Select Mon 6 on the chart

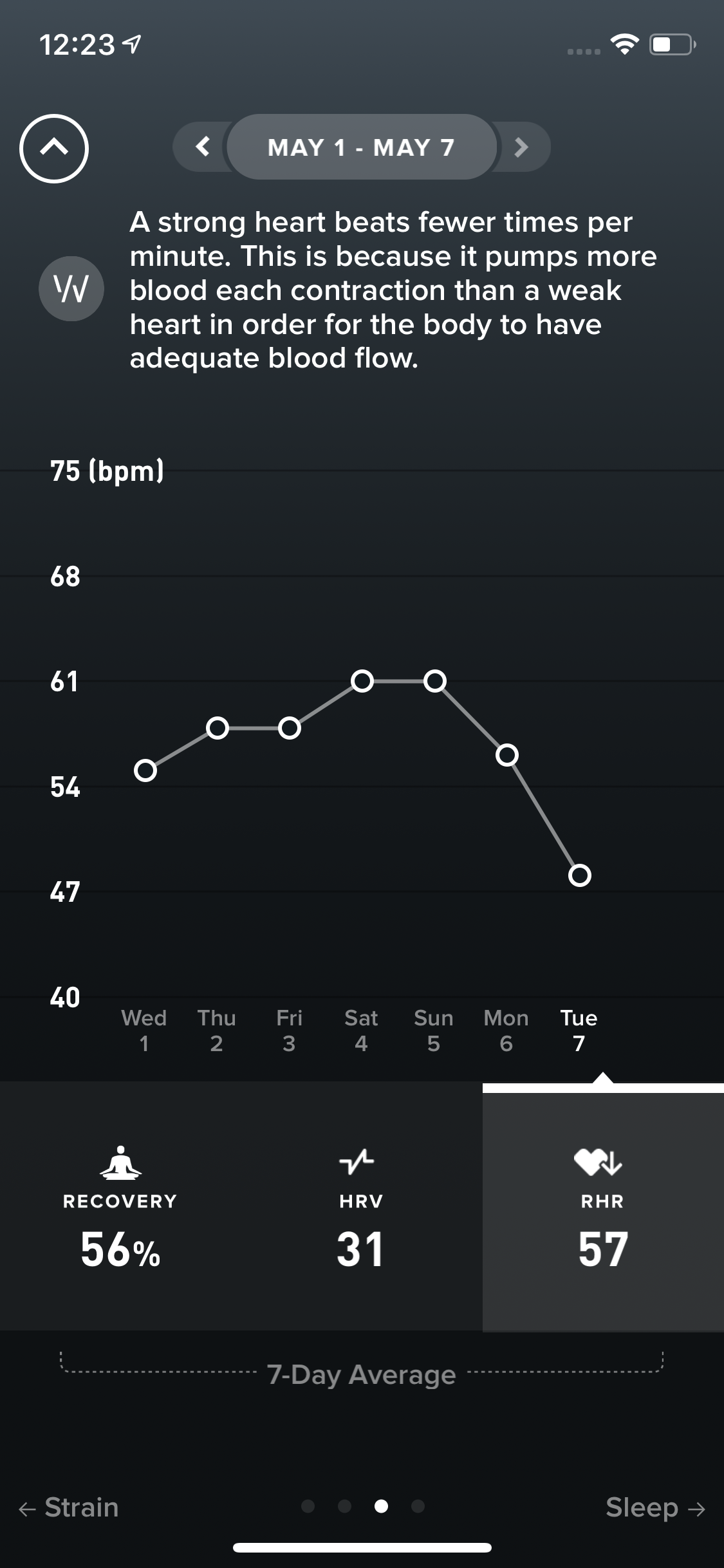coord(506,1030)
